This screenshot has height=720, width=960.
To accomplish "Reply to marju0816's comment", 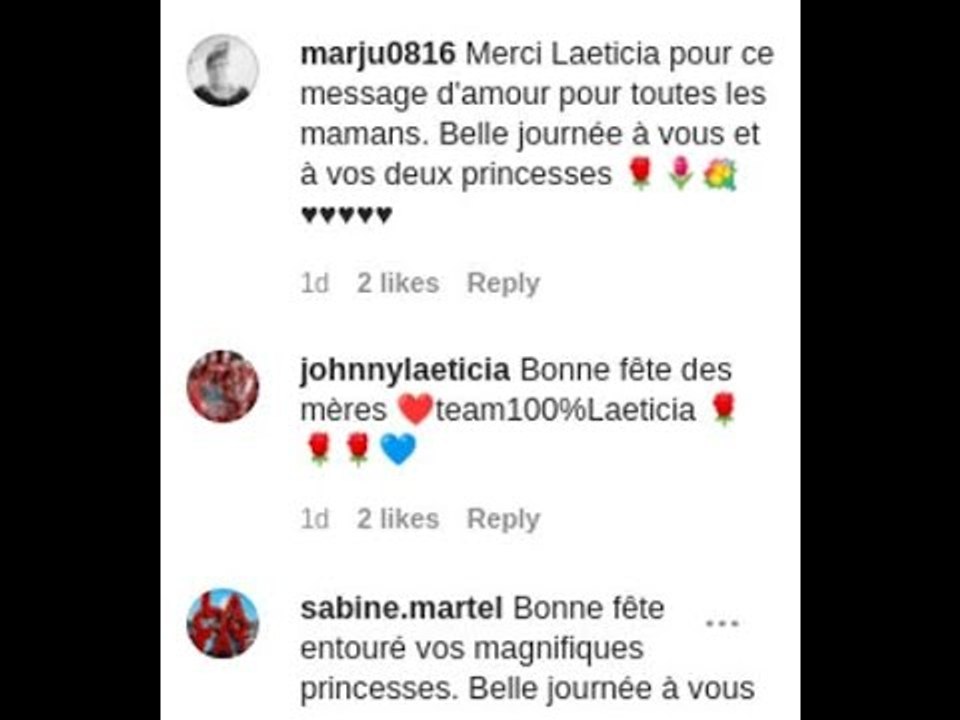I will pos(503,283).
